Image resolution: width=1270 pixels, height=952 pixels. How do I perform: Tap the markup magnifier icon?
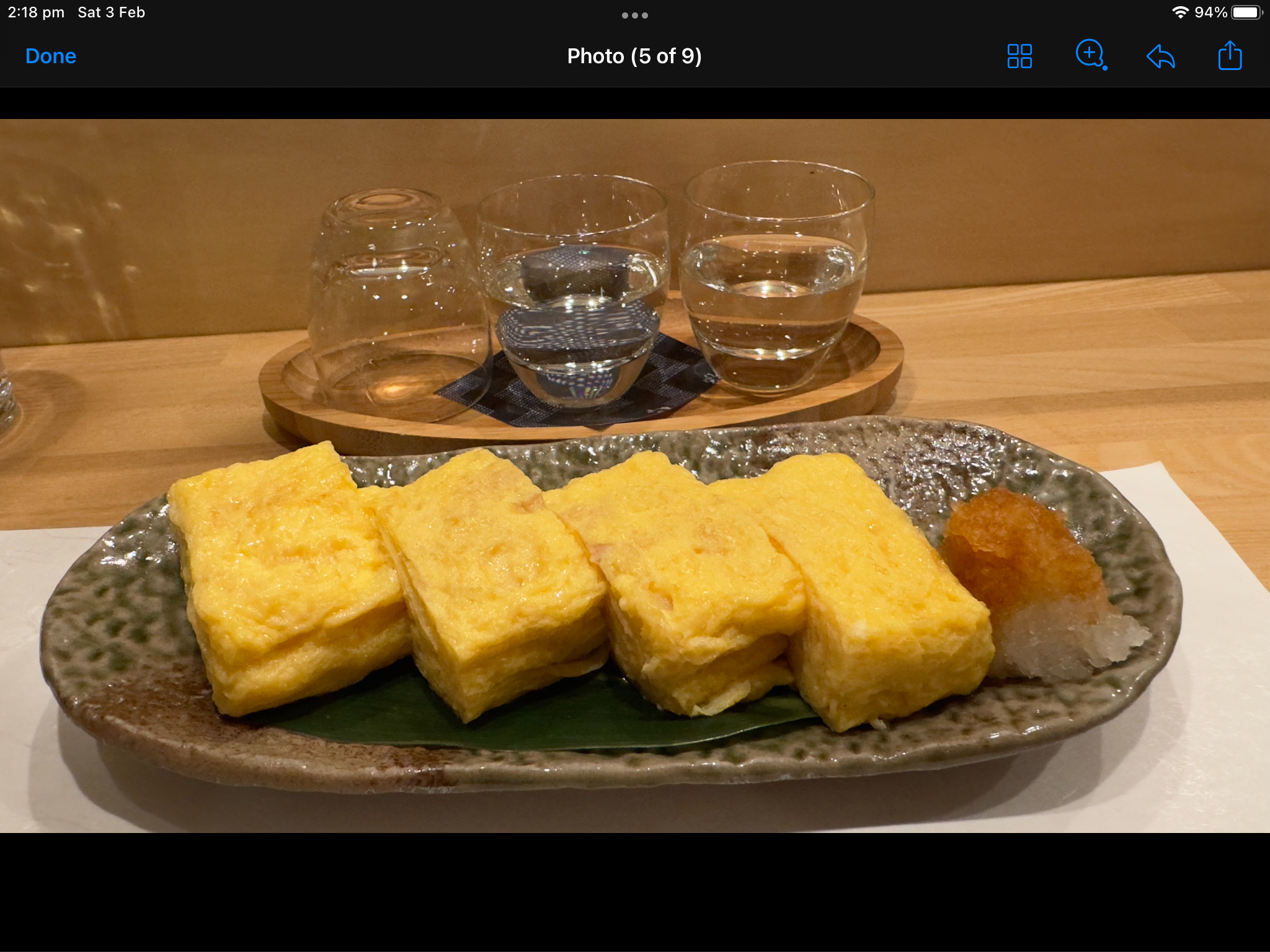tap(1090, 55)
